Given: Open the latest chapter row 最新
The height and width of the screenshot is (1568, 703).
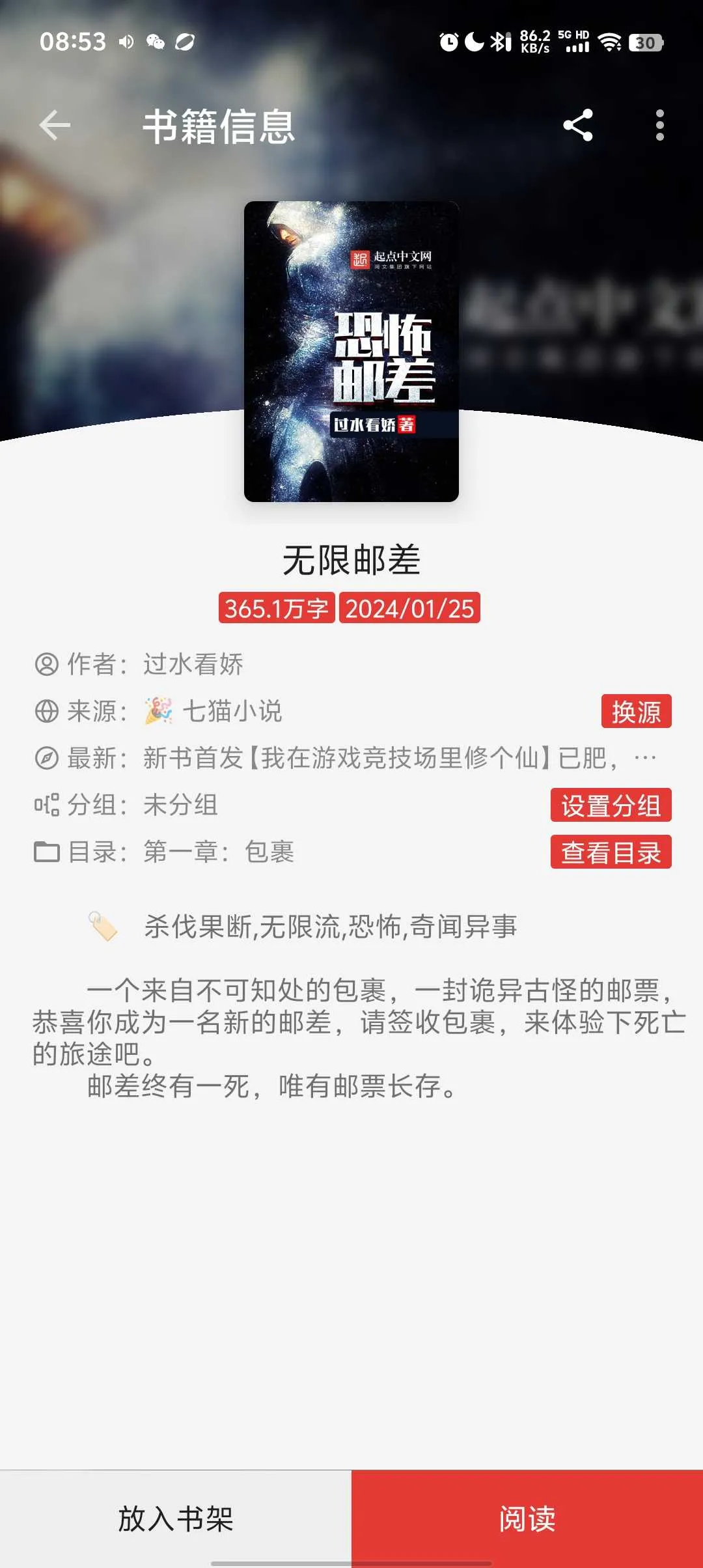Looking at the screenshot, I should [x=378, y=759].
